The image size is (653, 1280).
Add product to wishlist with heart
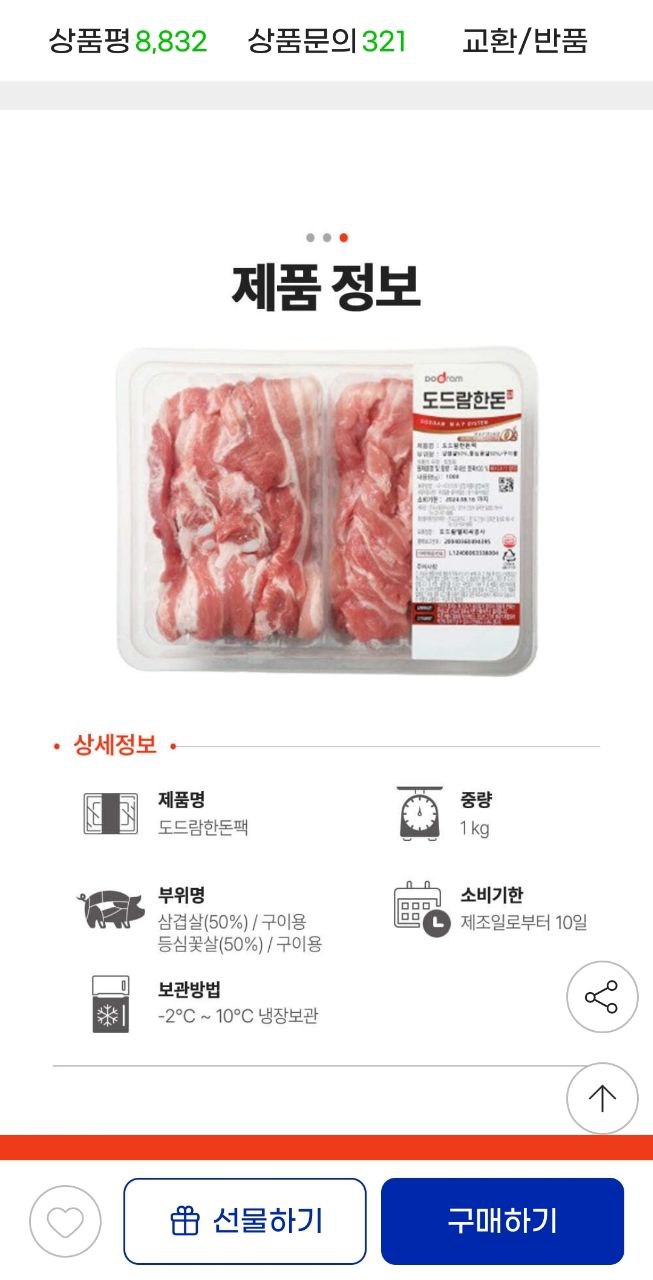point(65,1222)
